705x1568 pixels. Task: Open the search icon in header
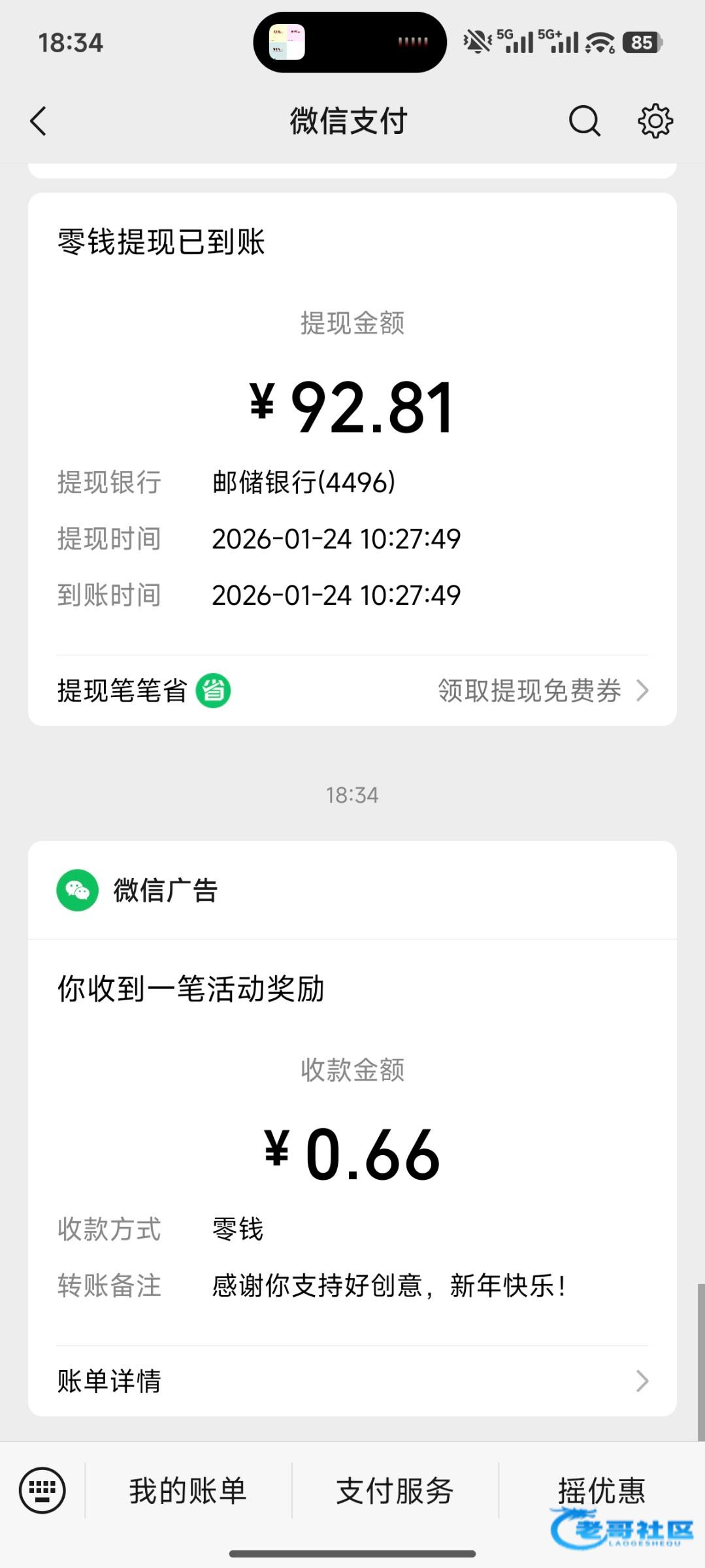tap(583, 122)
